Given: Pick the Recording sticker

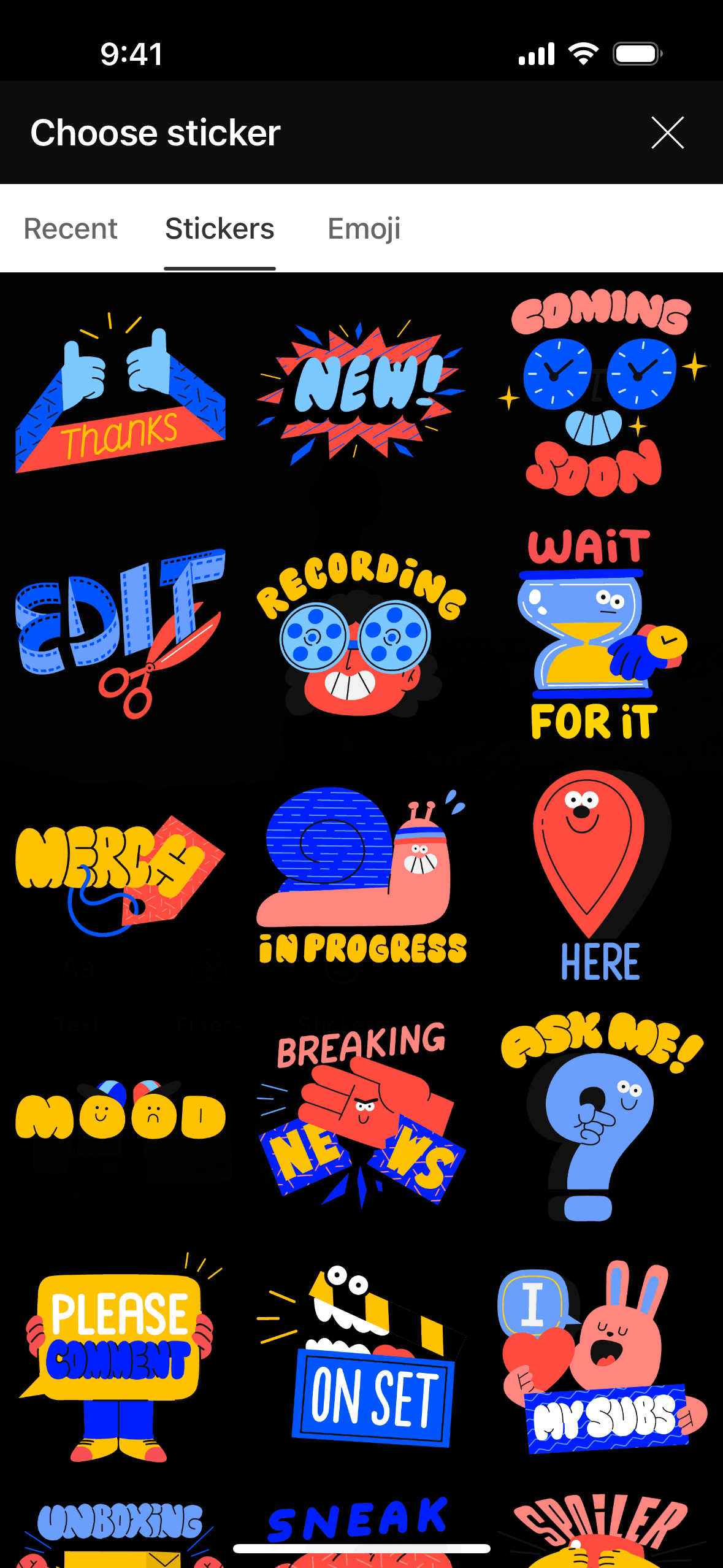Looking at the screenshot, I should [x=361, y=635].
